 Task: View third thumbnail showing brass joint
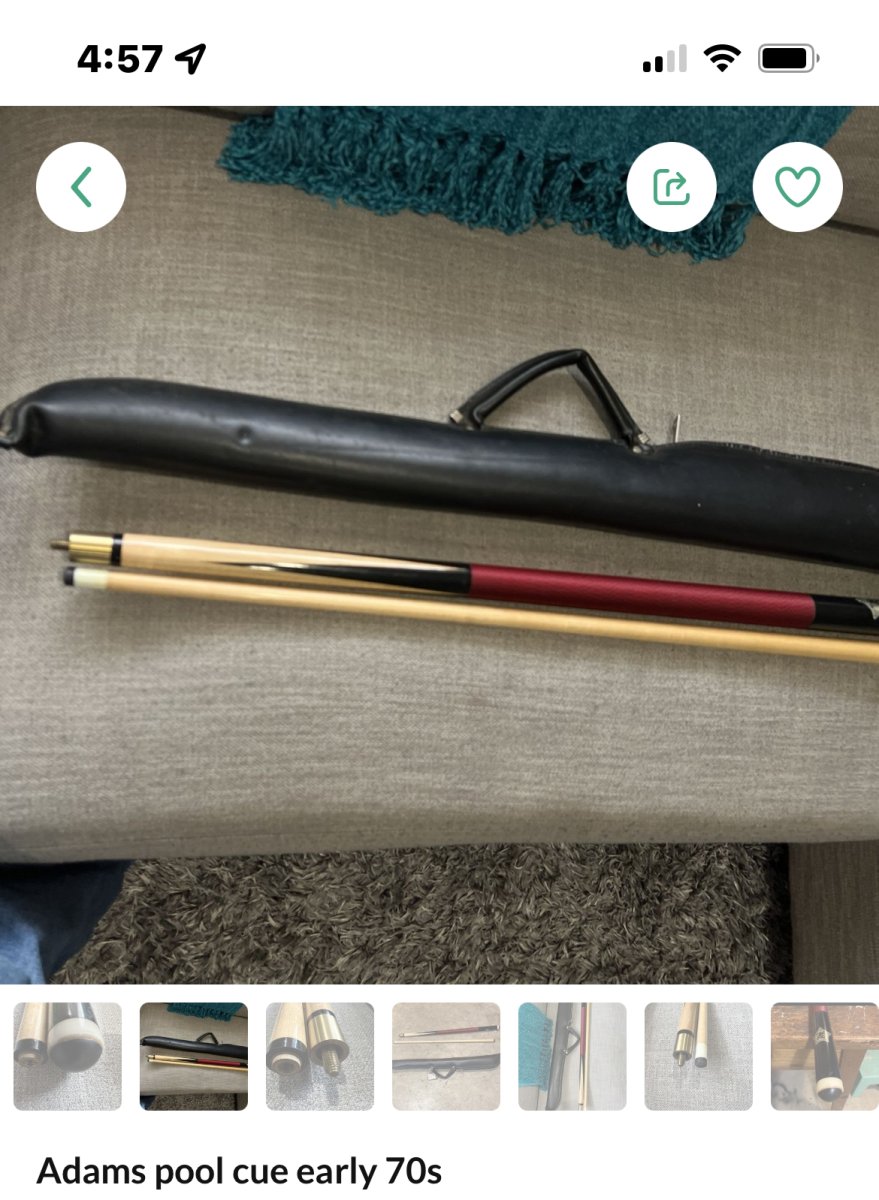coord(320,1056)
